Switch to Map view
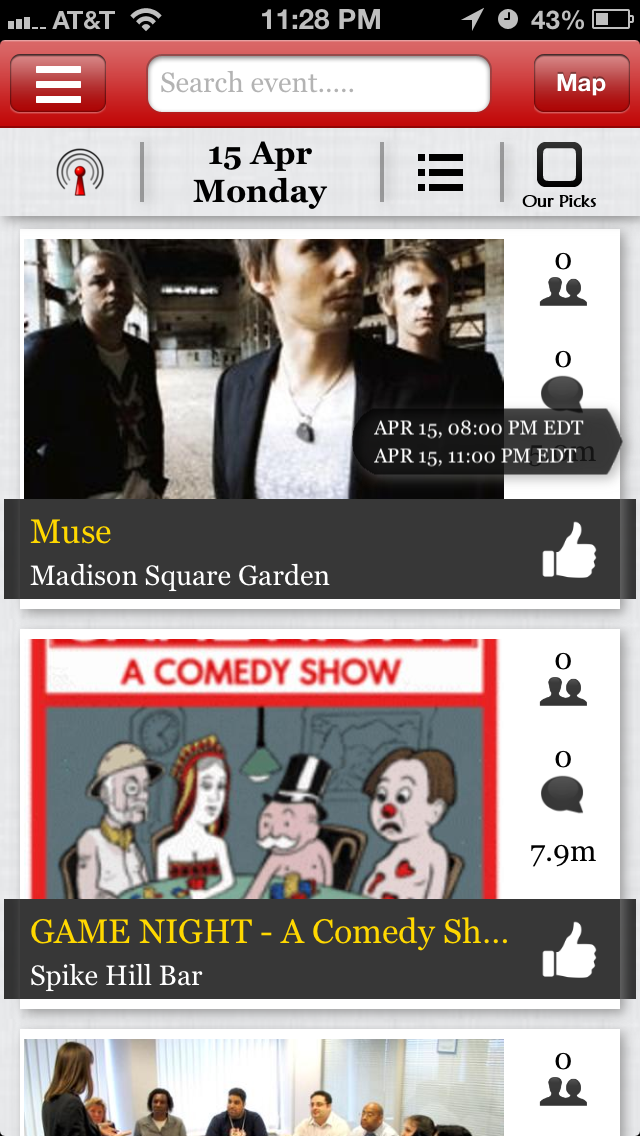 coord(580,84)
